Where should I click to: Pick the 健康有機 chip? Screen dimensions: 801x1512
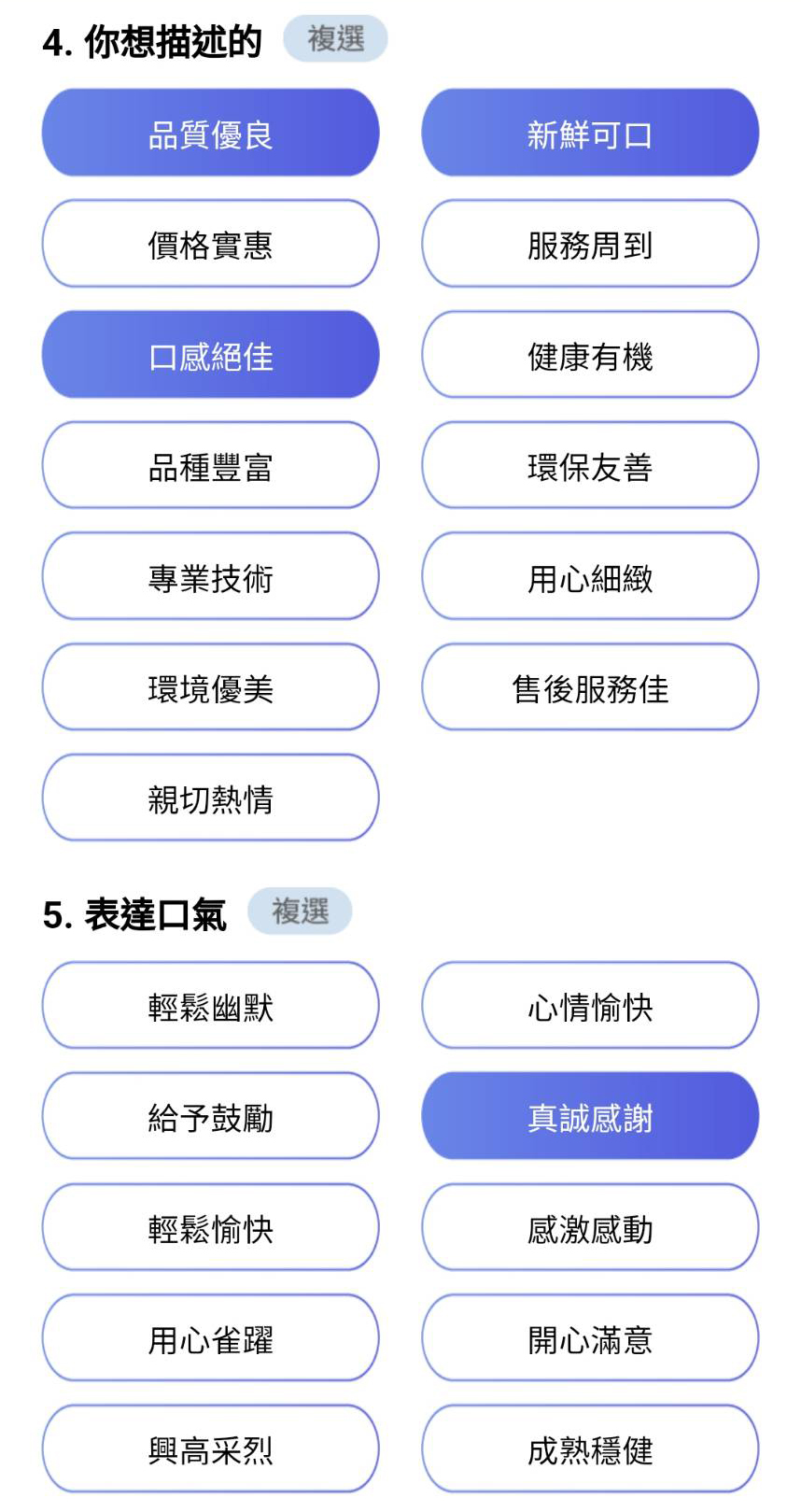tap(590, 355)
